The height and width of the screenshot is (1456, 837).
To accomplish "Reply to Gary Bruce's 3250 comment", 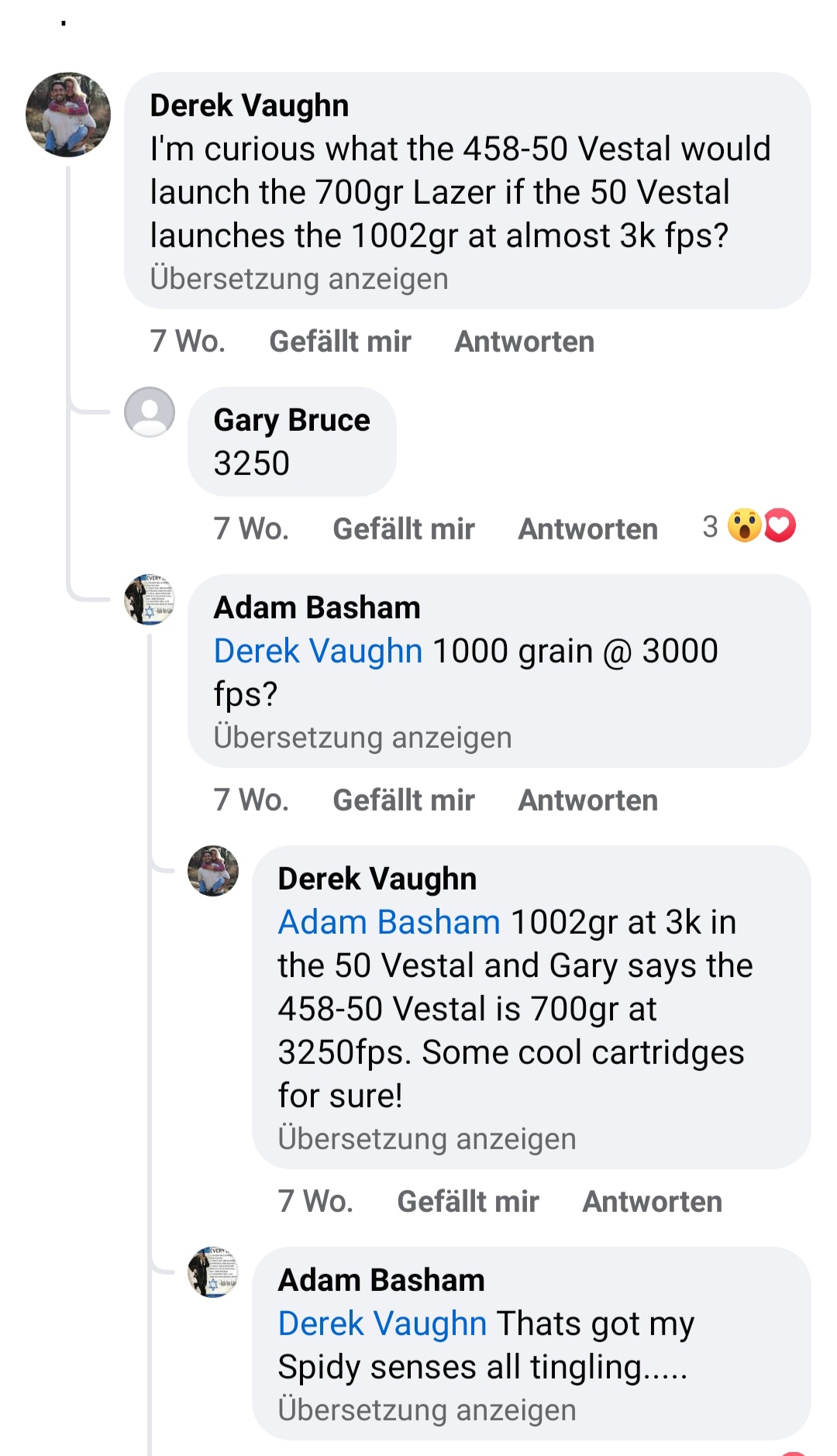I will [x=587, y=529].
